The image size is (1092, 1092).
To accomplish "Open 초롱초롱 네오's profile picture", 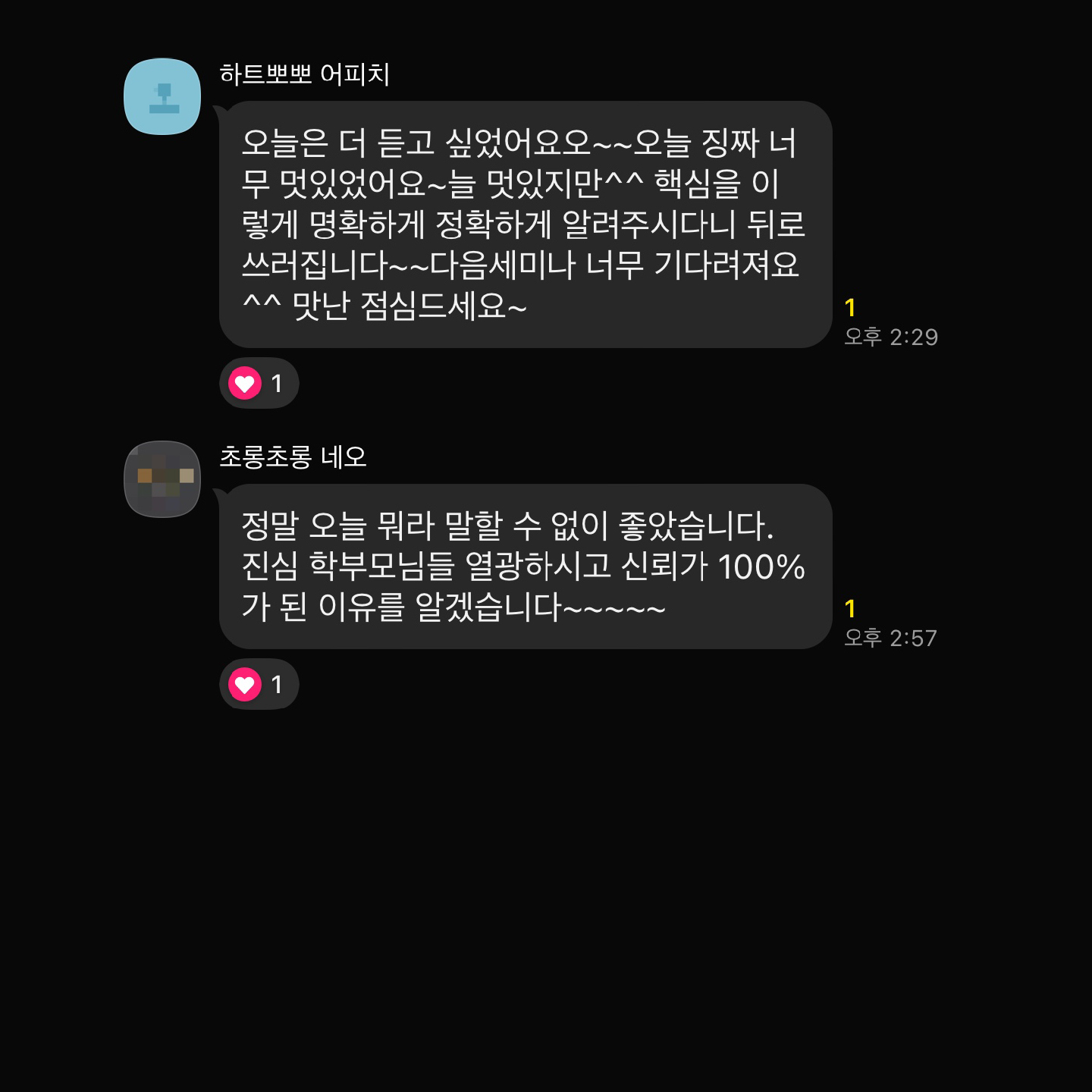I will (162, 479).
